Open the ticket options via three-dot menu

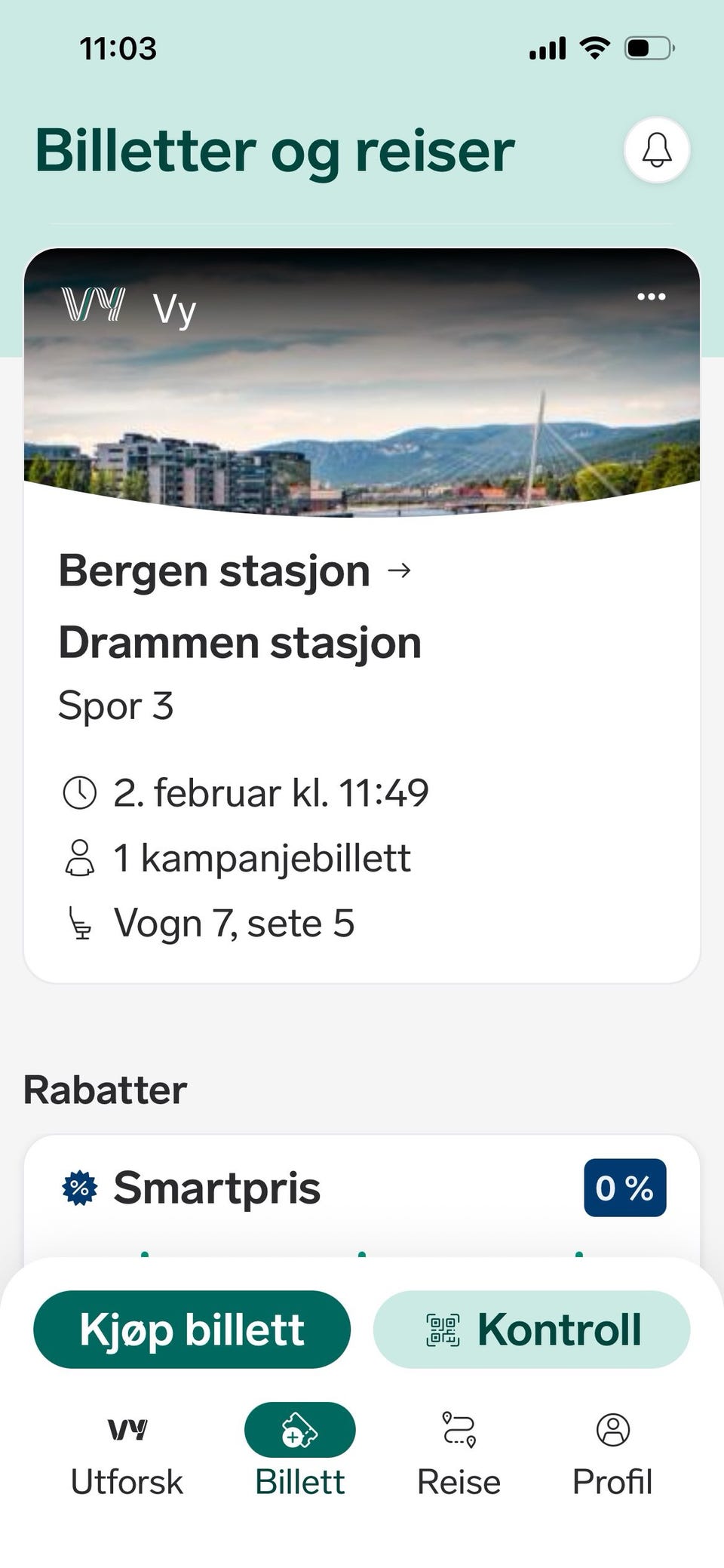[650, 297]
